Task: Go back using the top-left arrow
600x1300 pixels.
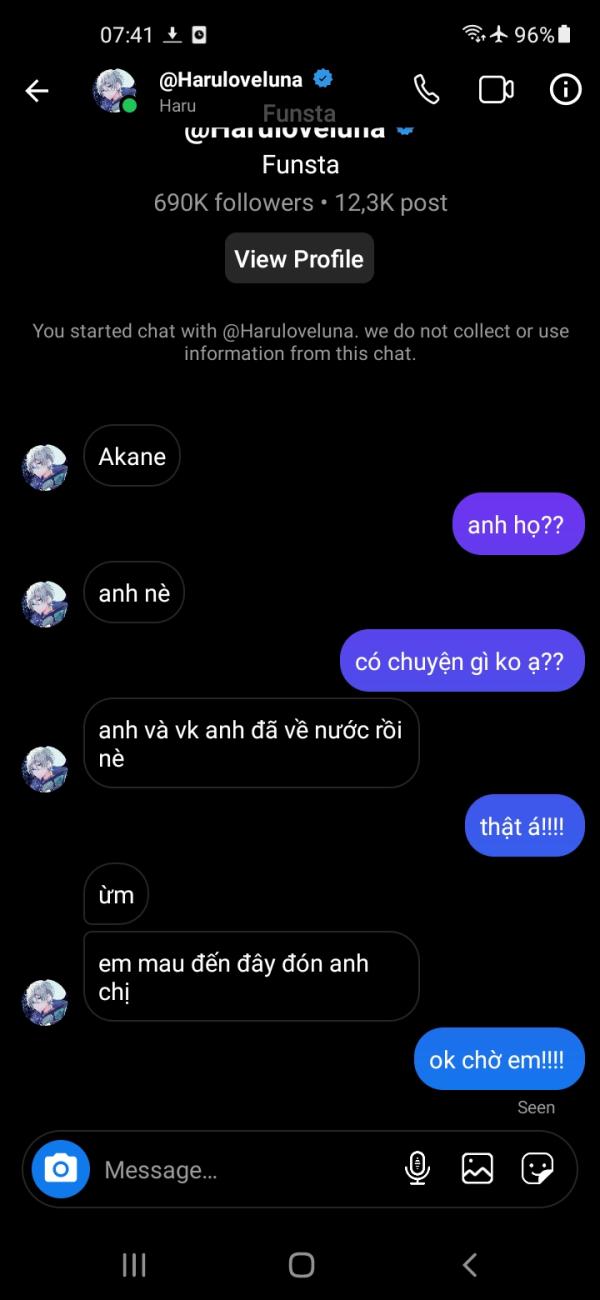Action: [x=37, y=91]
